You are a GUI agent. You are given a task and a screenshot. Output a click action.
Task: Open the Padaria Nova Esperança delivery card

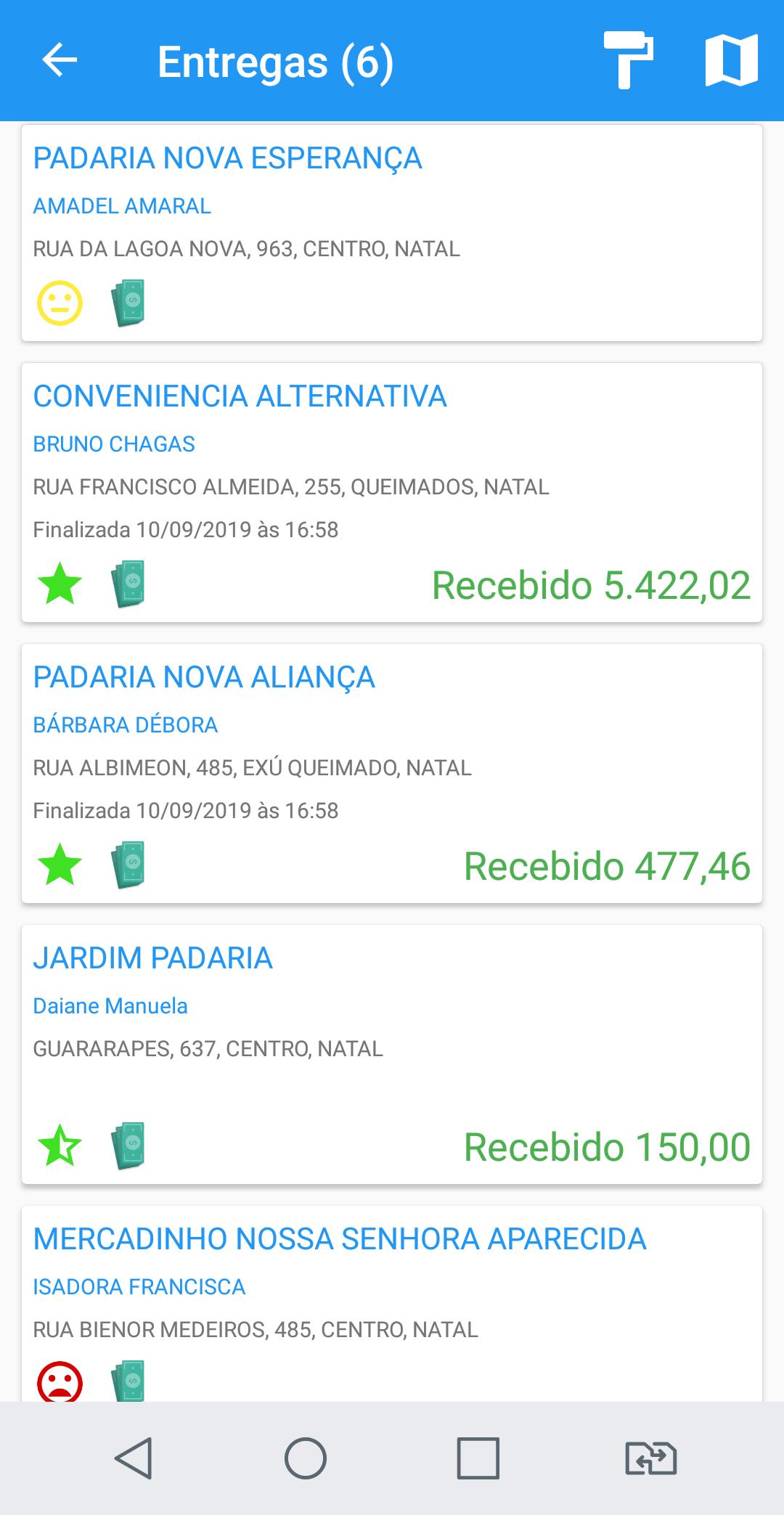(392, 233)
